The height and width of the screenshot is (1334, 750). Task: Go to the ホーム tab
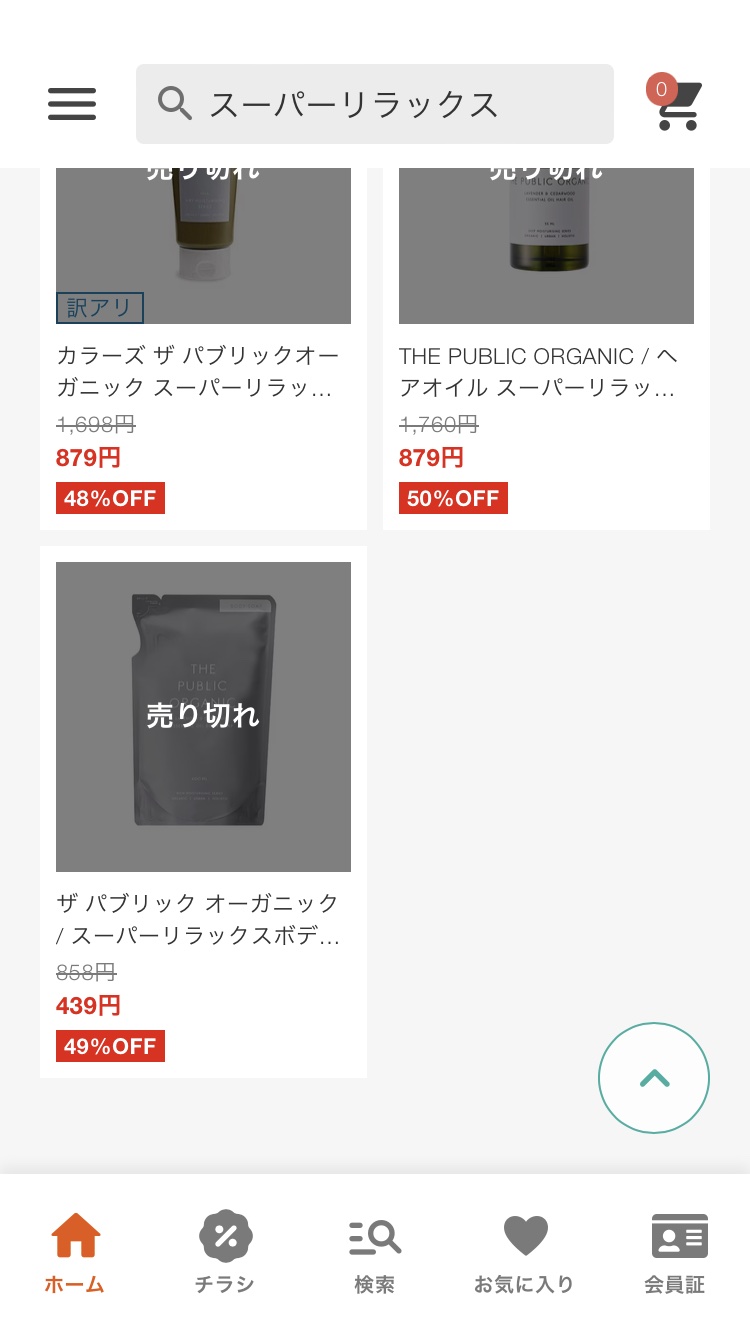tap(75, 1253)
